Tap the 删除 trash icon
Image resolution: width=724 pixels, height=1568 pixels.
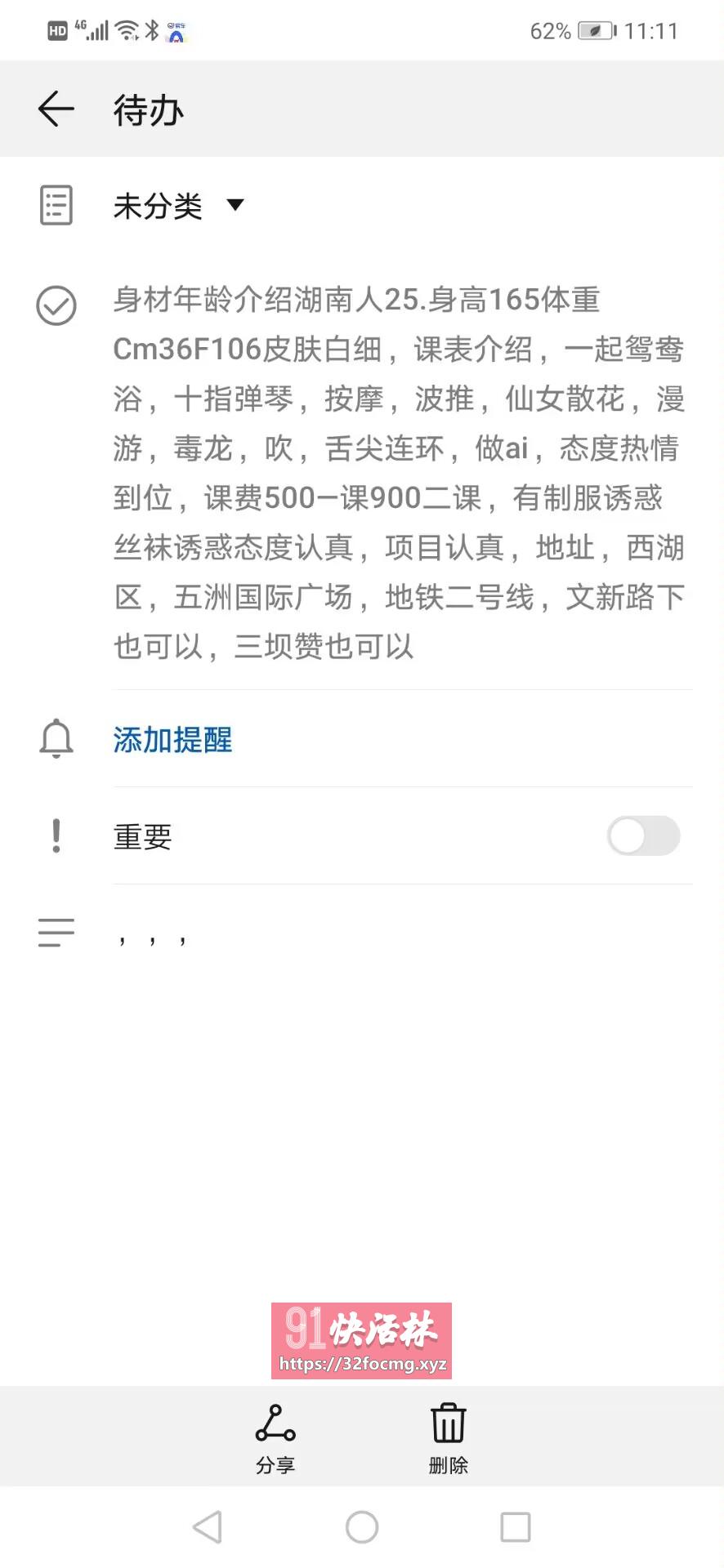coord(447,1436)
